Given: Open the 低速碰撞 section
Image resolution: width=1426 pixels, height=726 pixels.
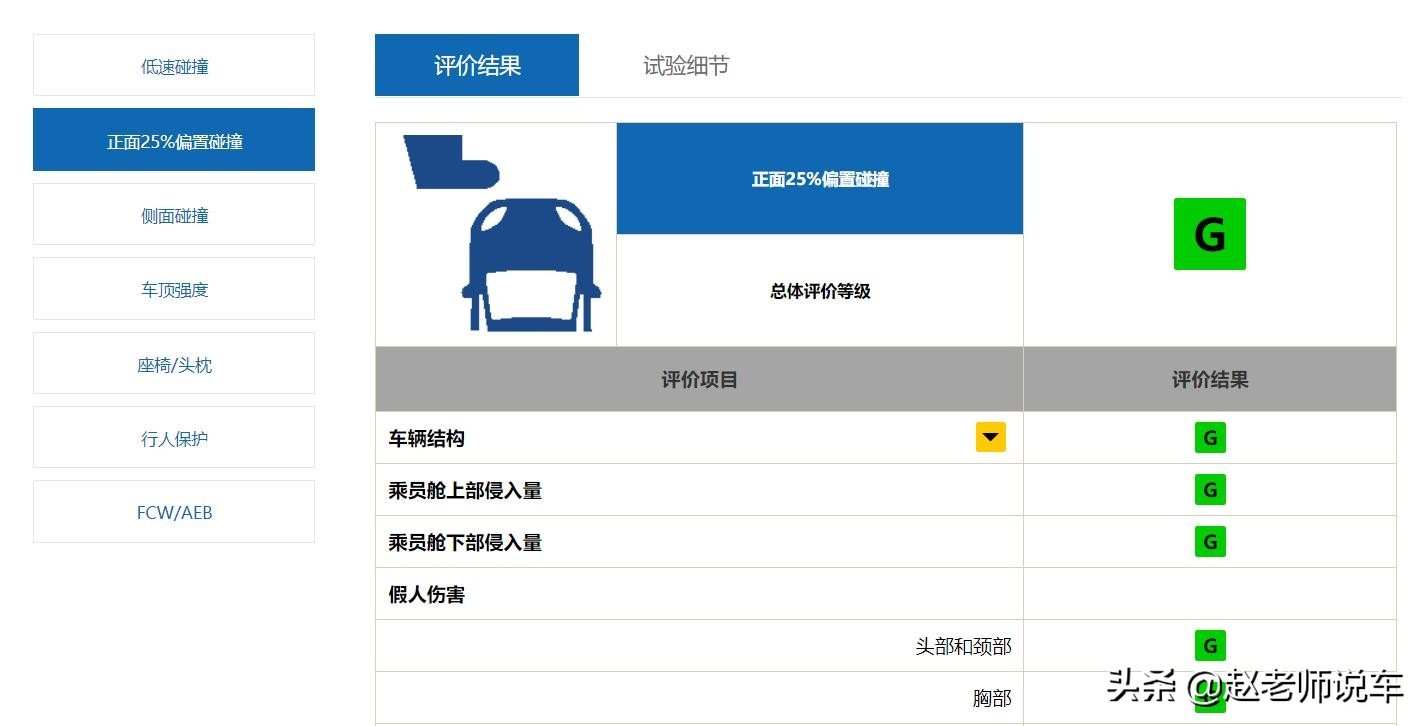Looking at the screenshot, I should (174, 66).
